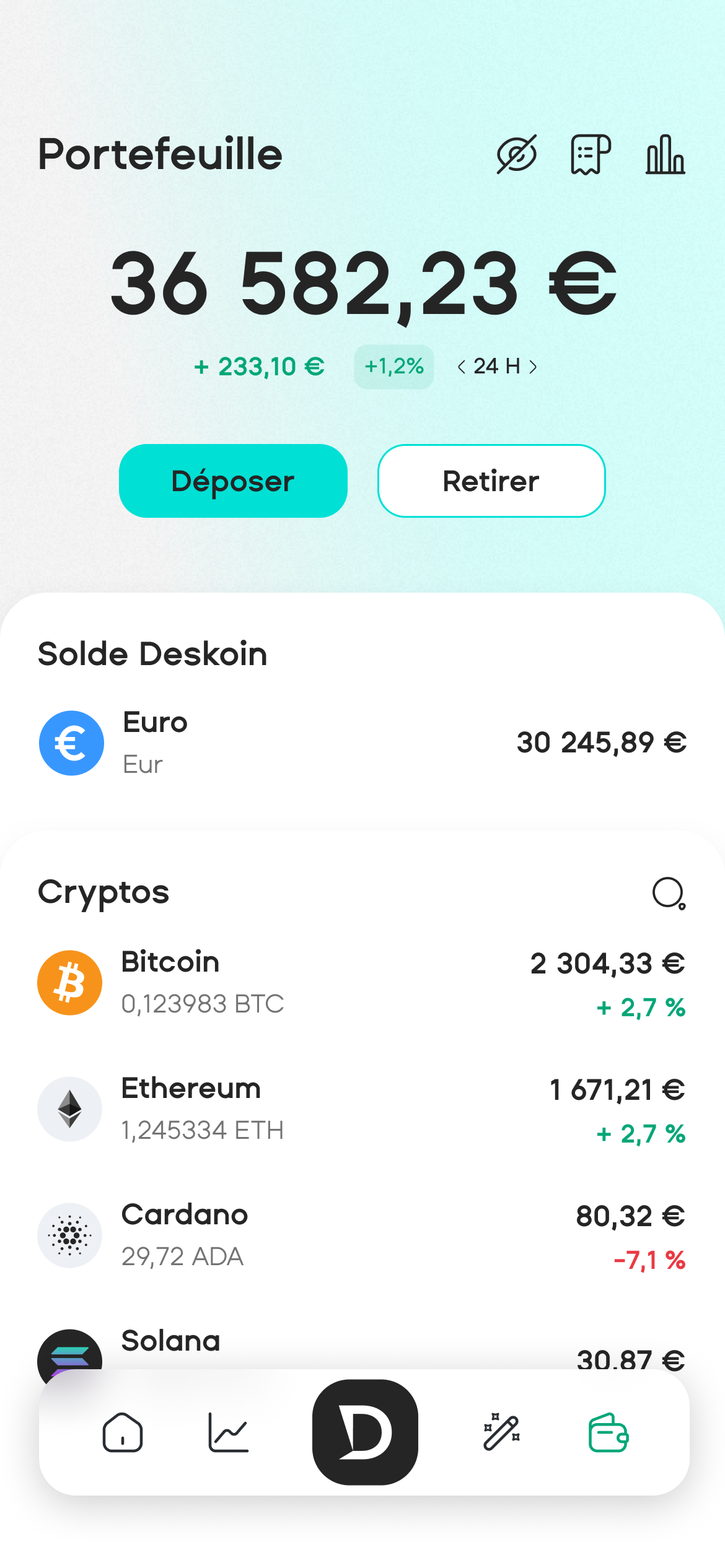This screenshot has height=1568, width=725.
Task: Open the Euro balance row
Action: click(362, 743)
